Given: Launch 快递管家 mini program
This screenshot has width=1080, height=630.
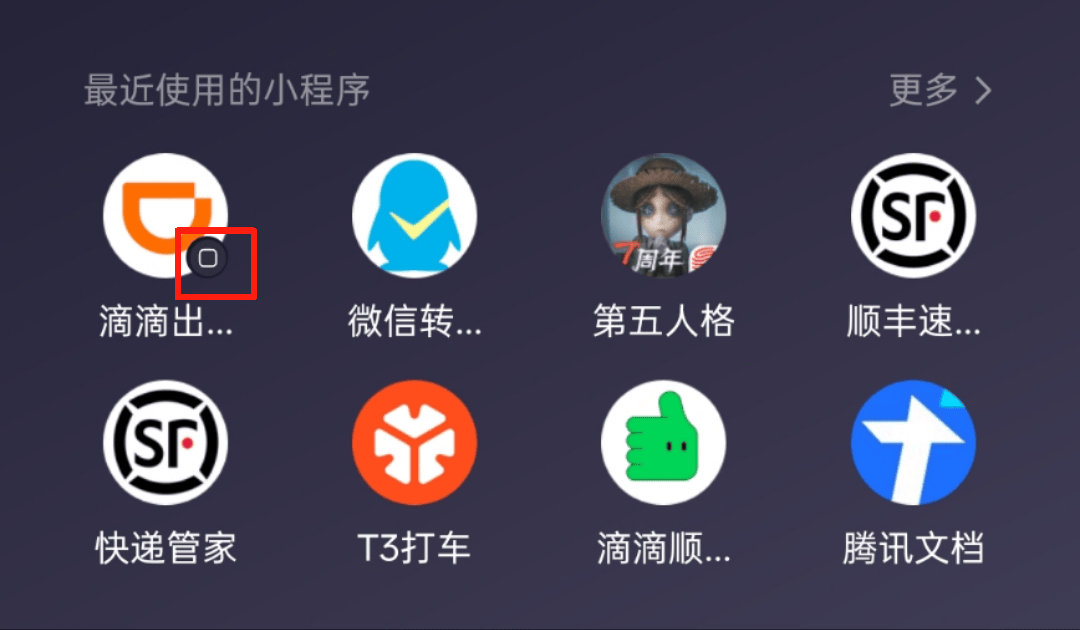Looking at the screenshot, I should tap(165, 442).
